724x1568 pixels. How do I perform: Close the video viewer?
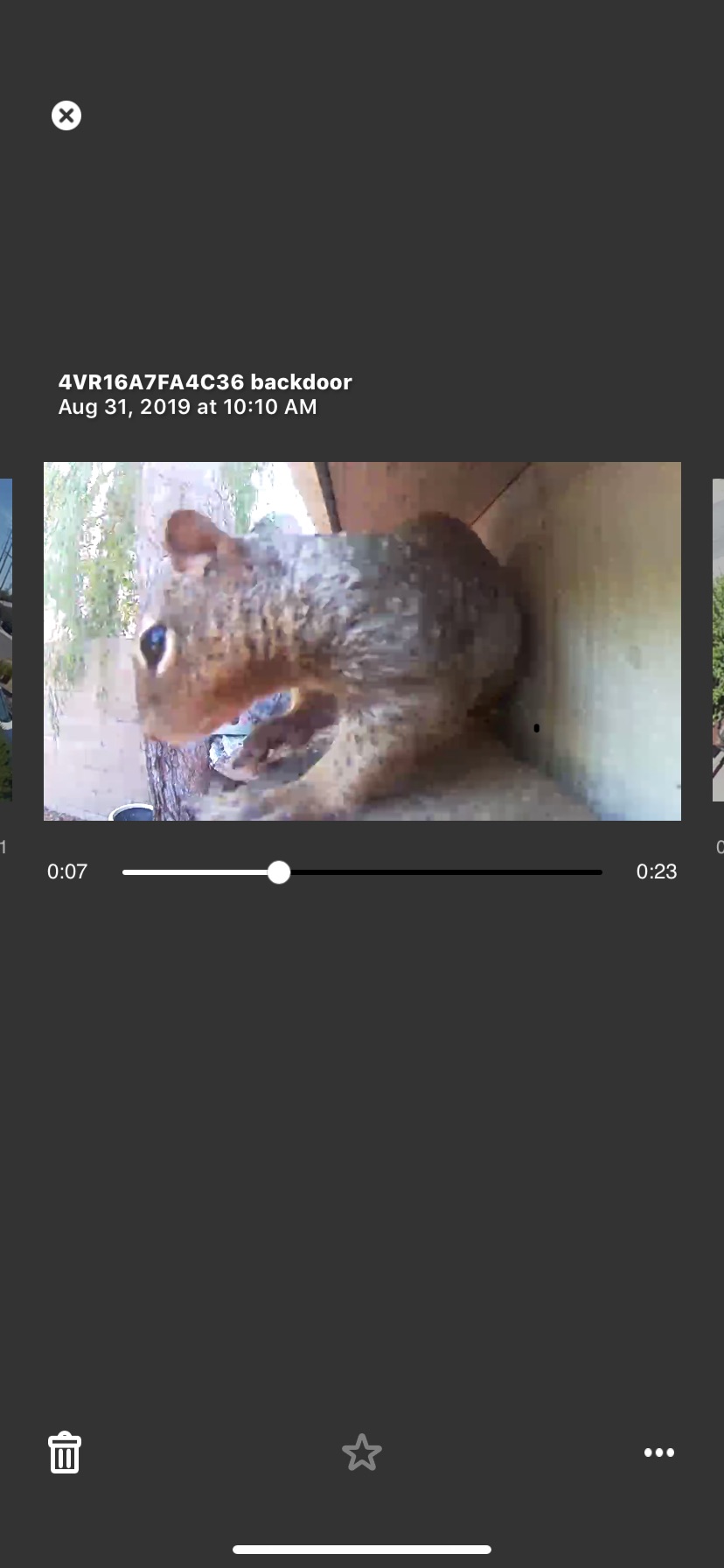pos(66,115)
